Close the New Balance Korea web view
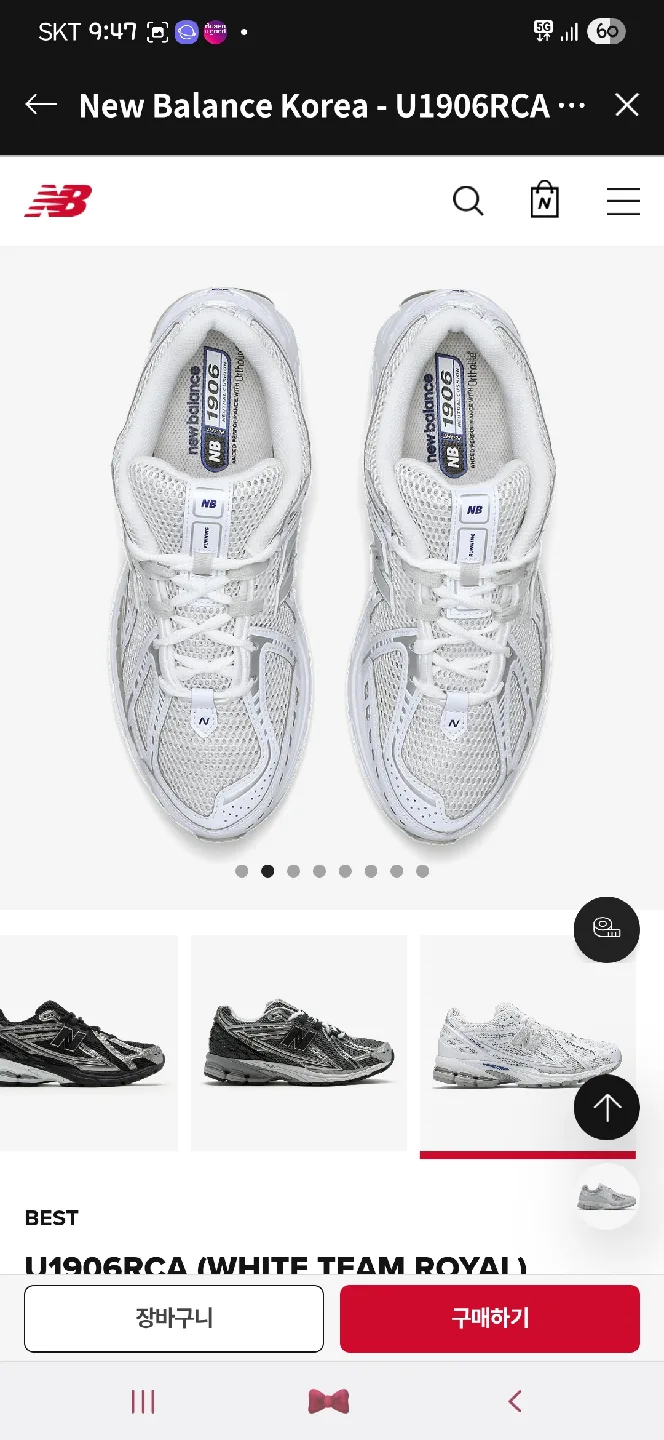 [x=626, y=105]
